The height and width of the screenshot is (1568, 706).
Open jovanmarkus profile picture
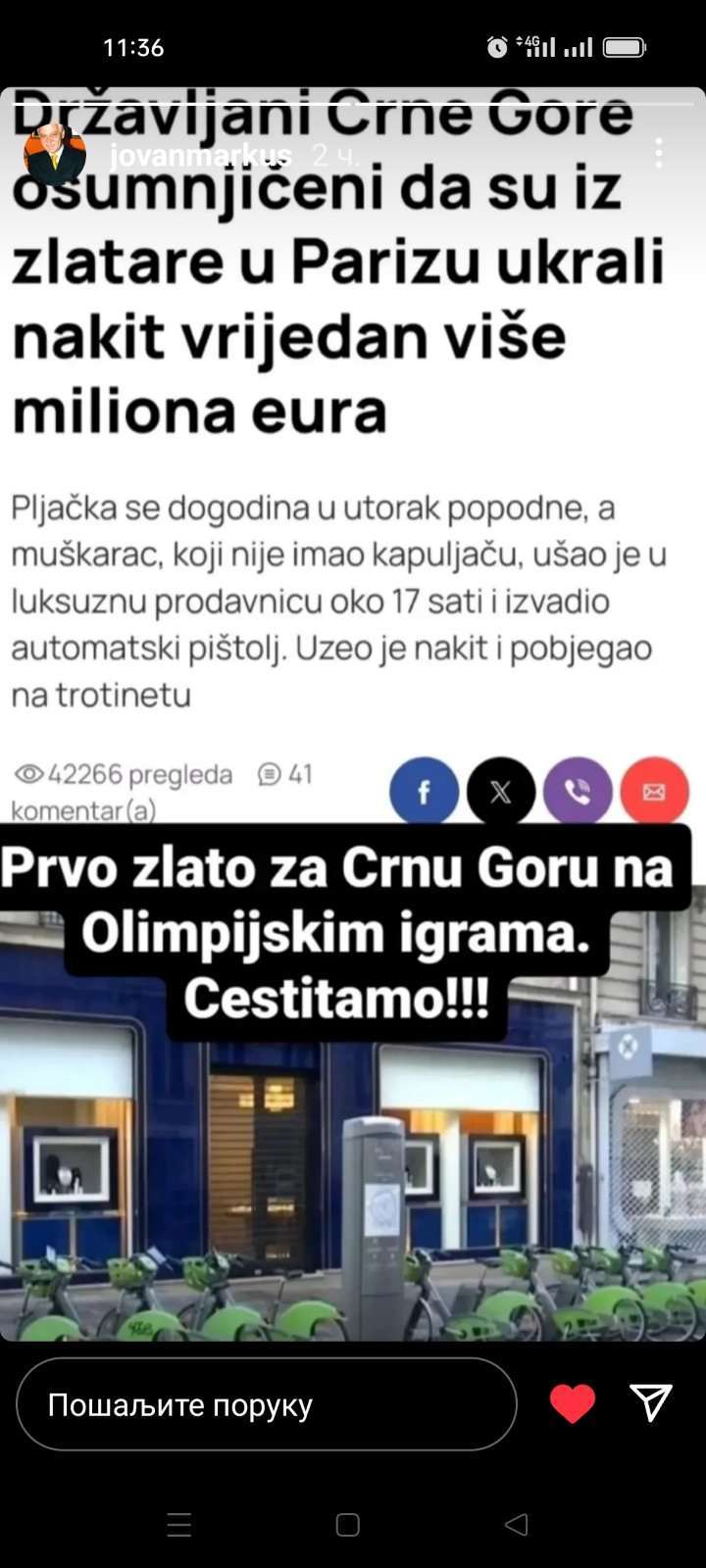pos(55,155)
